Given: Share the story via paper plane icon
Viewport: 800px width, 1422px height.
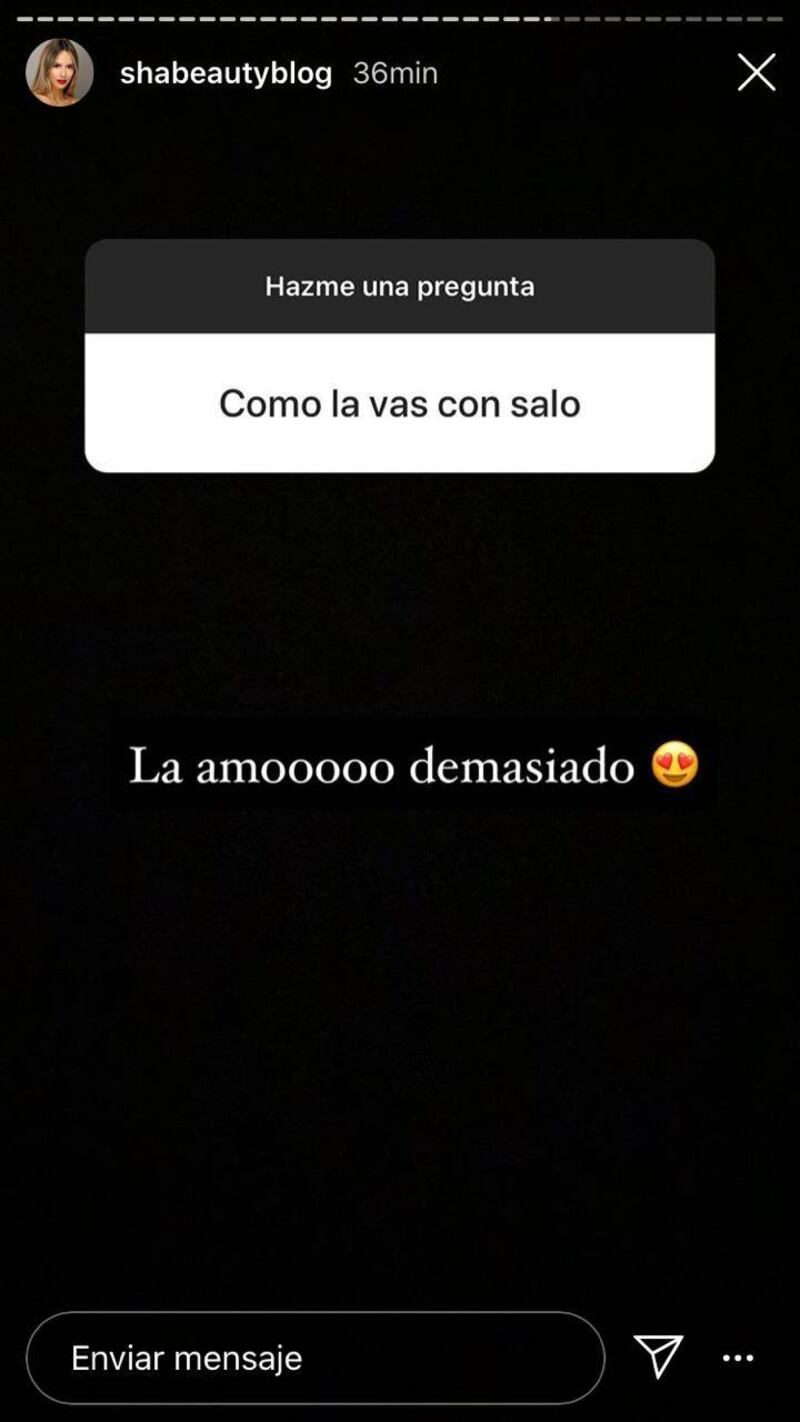Looking at the screenshot, I should (659, 1357).
